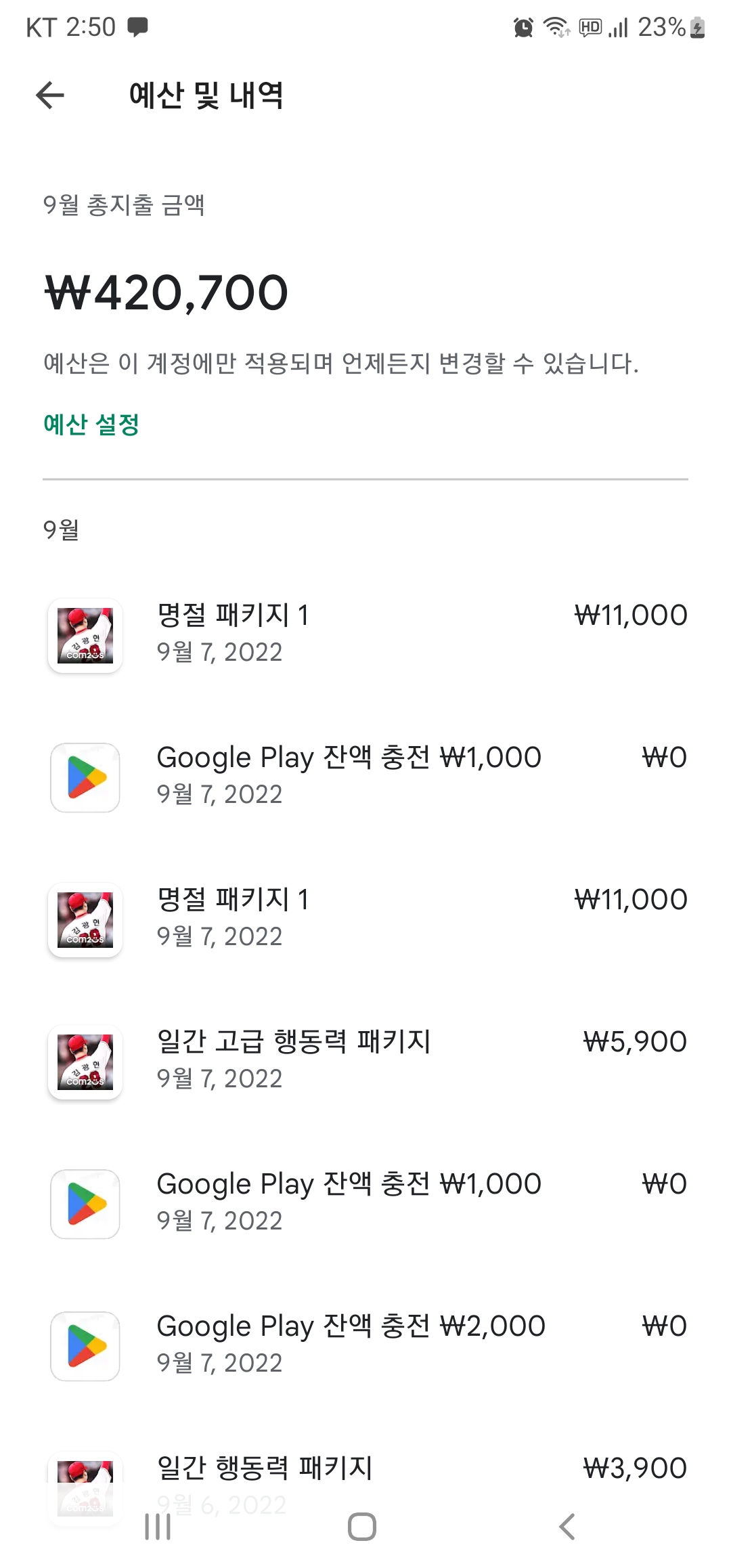Go back using the top arrow
731x1568 pixels.
tap(50, 95)
